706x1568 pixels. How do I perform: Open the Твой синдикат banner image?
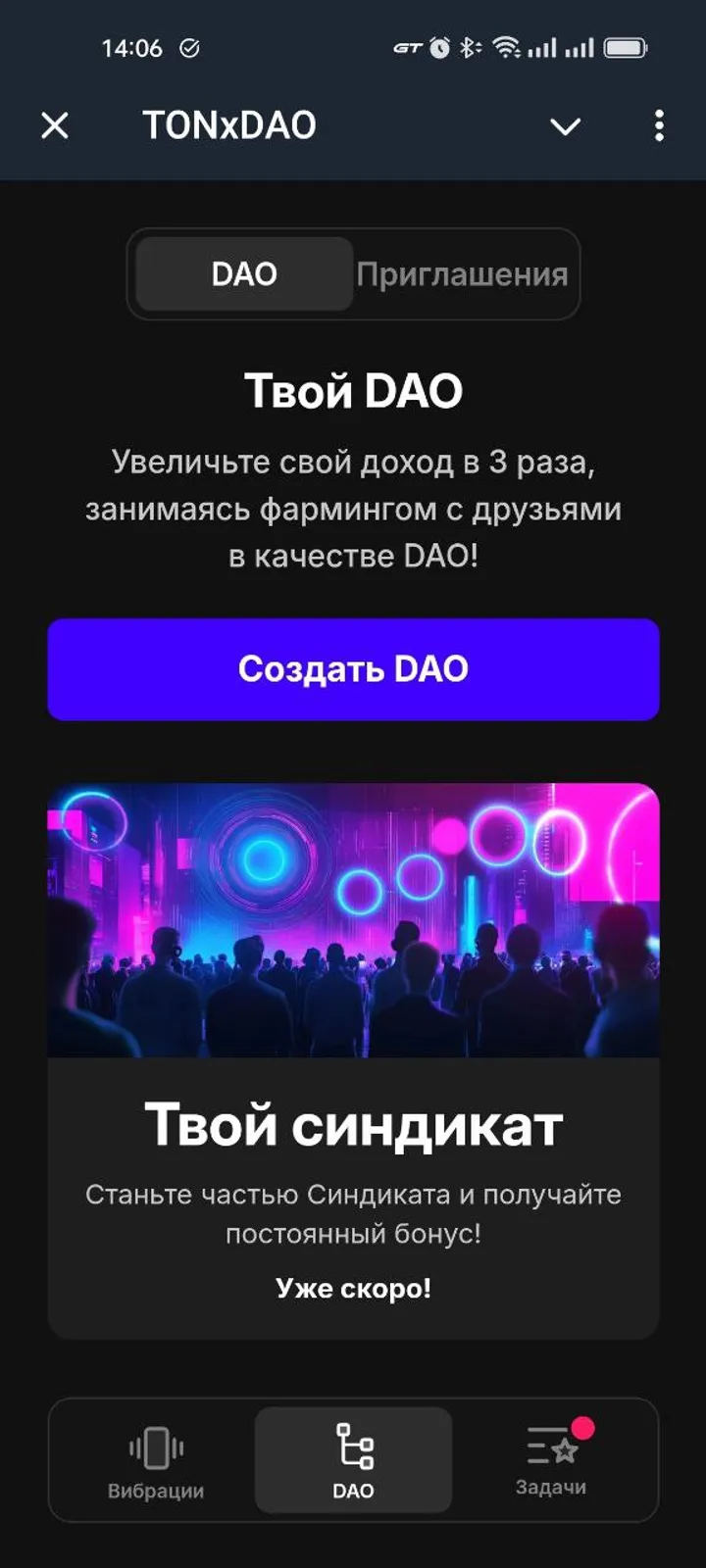[353, 916]
